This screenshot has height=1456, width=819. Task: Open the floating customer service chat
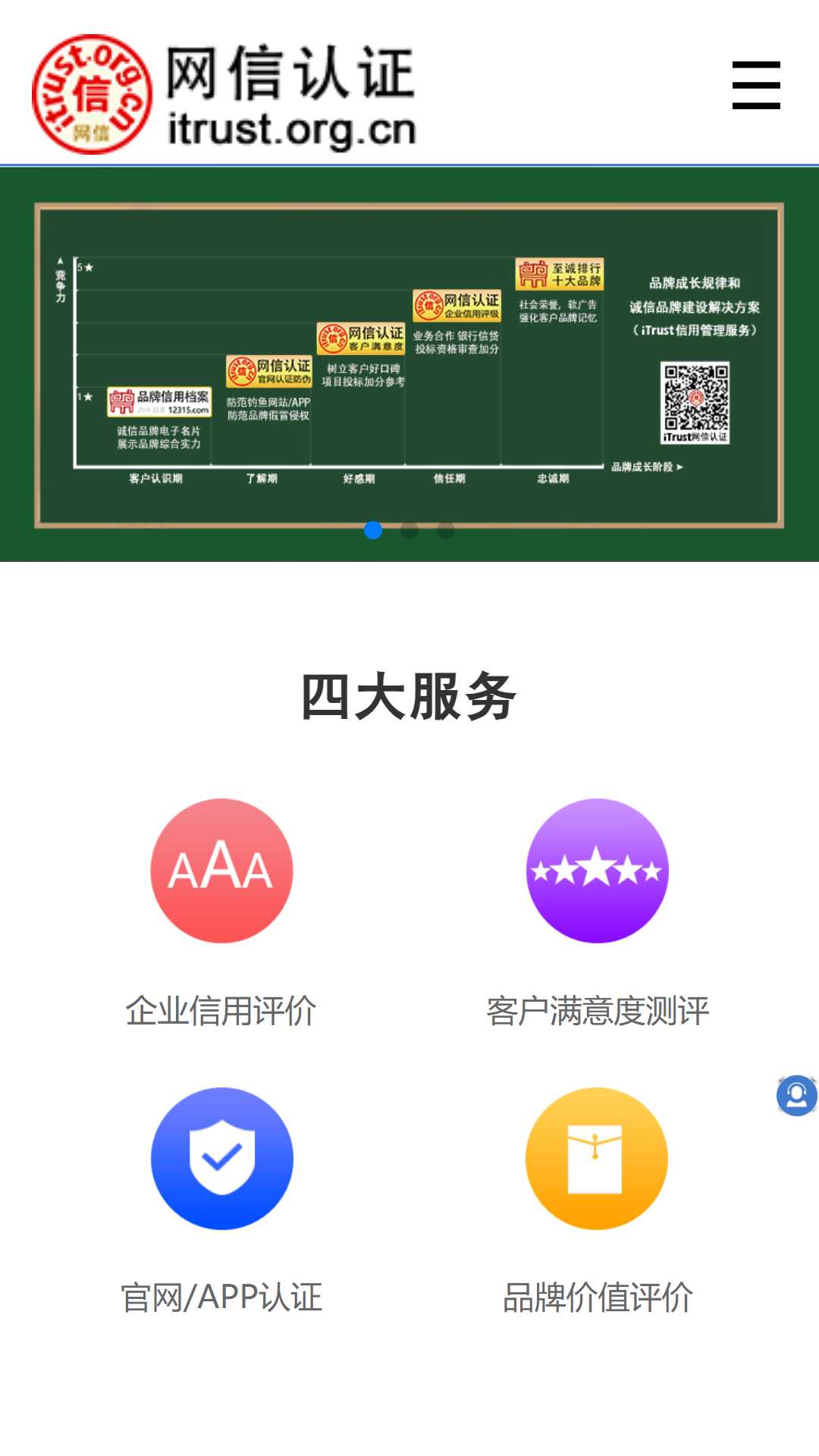coord(797,1096)
